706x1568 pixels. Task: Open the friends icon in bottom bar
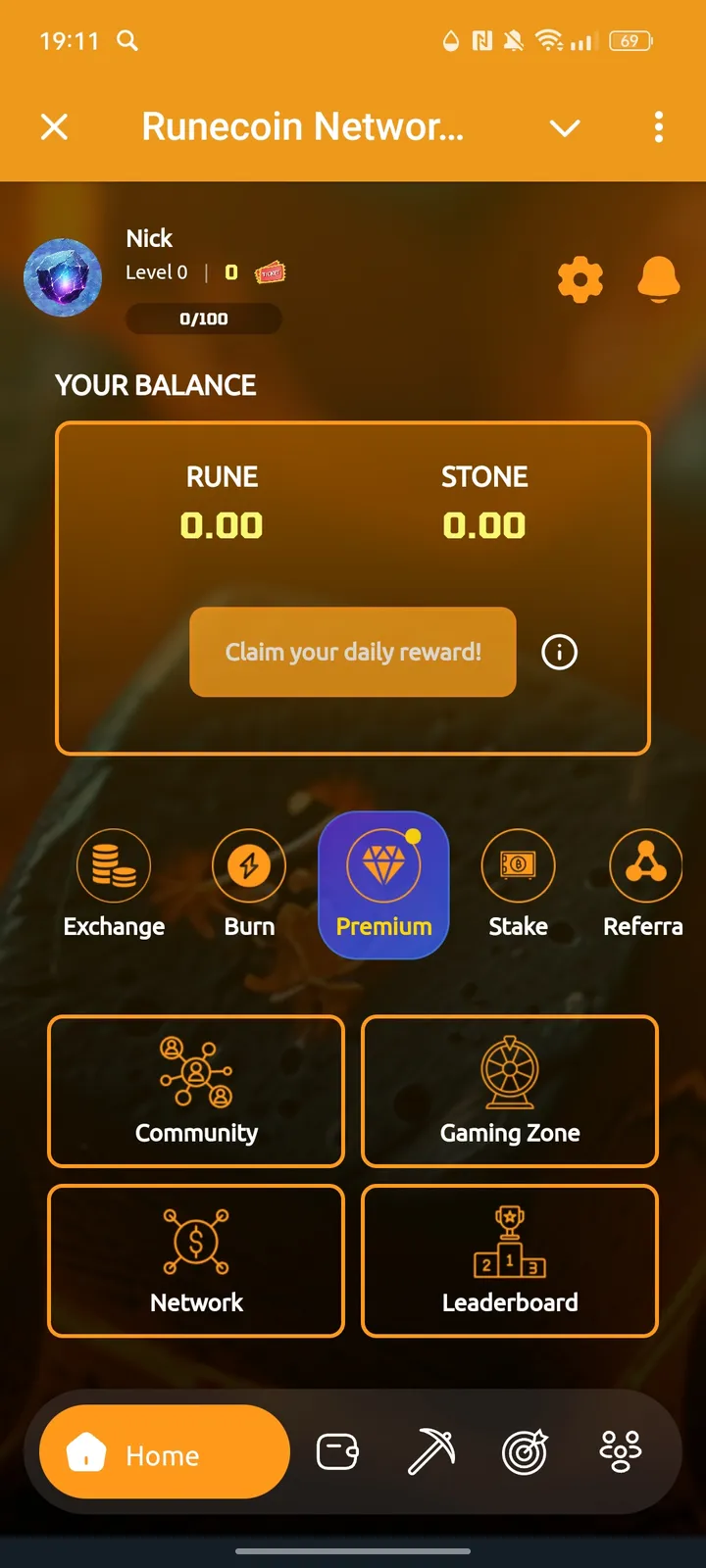[621, 1452]
